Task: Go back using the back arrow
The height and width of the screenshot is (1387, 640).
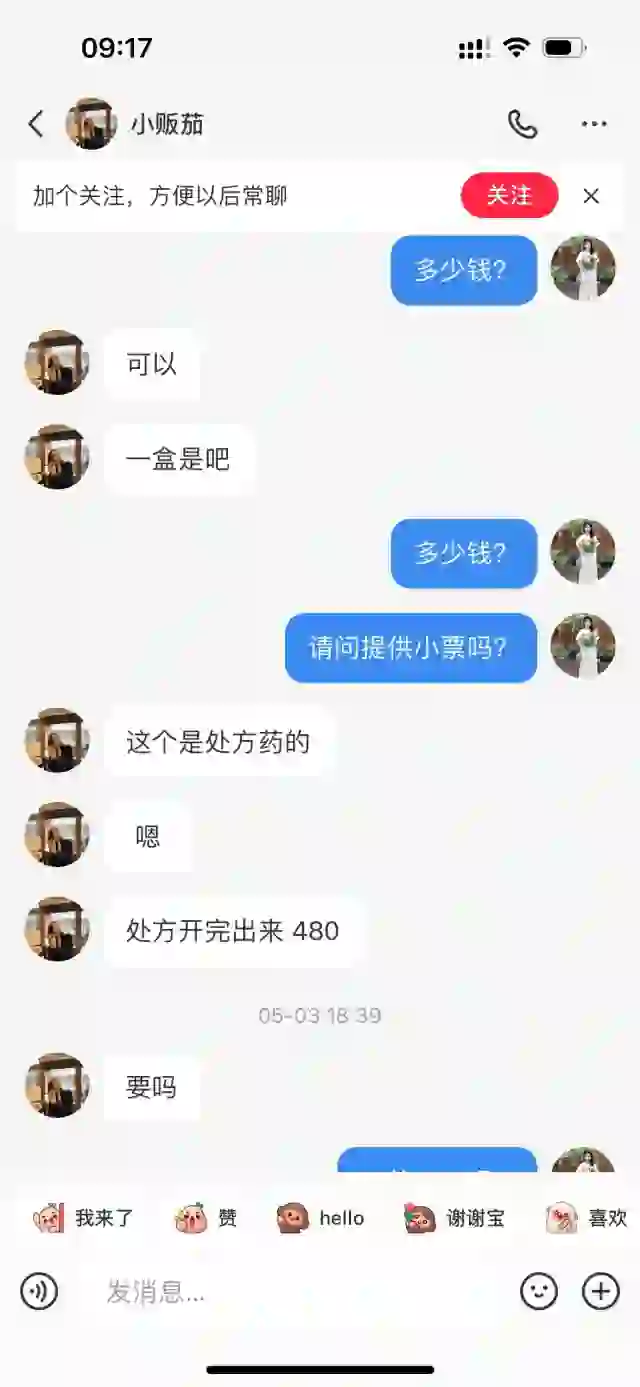Action: (x=36, y=124)
